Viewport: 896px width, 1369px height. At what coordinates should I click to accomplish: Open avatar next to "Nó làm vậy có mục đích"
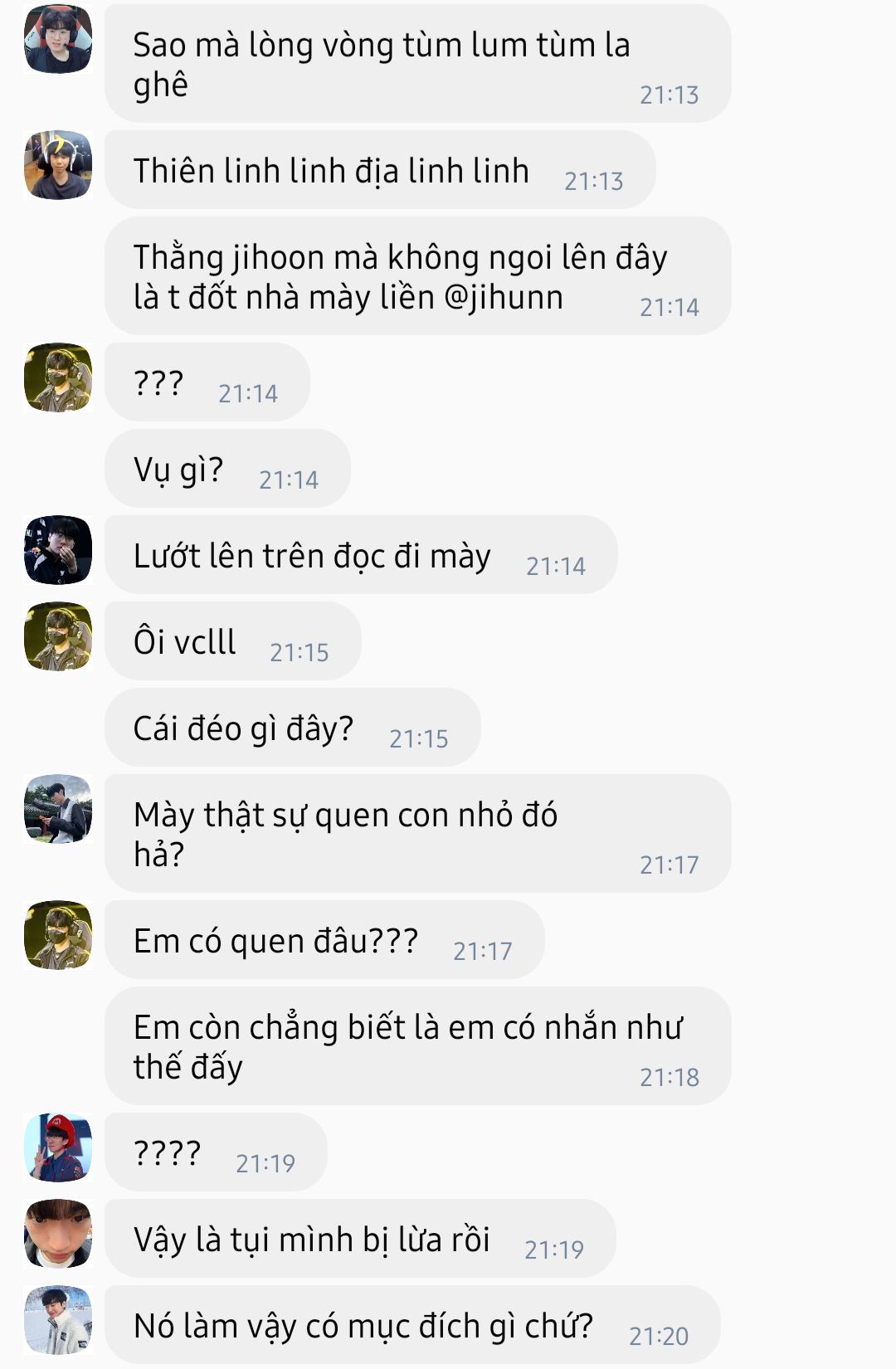pos(57,1320)
